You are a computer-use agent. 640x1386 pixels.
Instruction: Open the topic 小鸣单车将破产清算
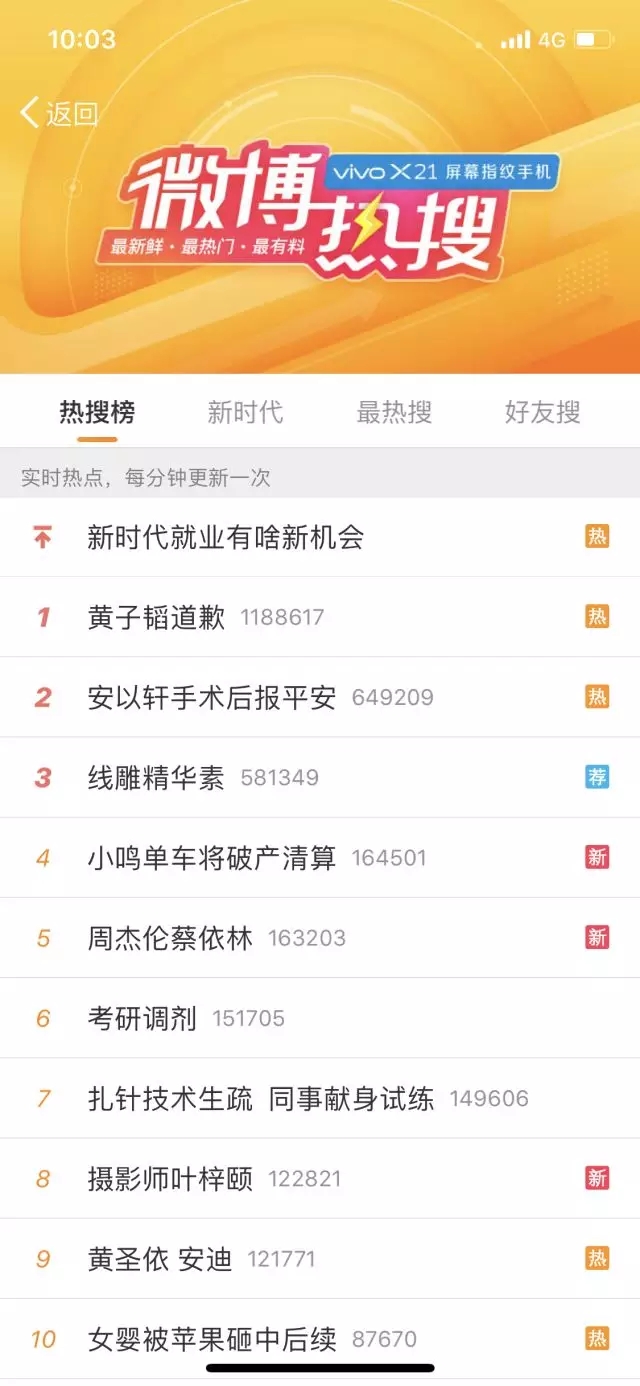[x=212, y=857]
